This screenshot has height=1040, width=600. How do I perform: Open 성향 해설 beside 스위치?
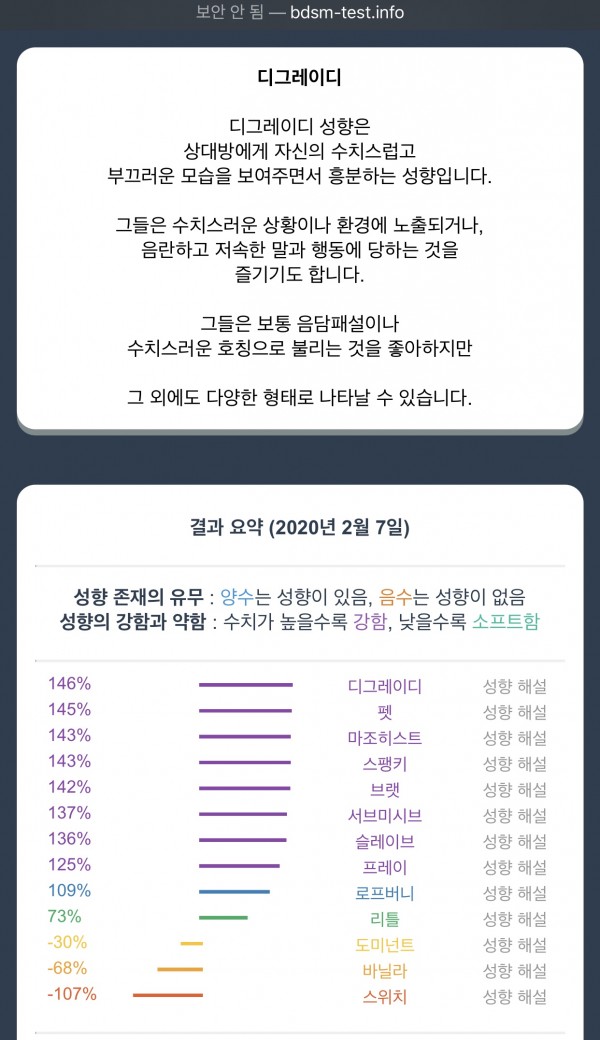[x=514, y=996]
